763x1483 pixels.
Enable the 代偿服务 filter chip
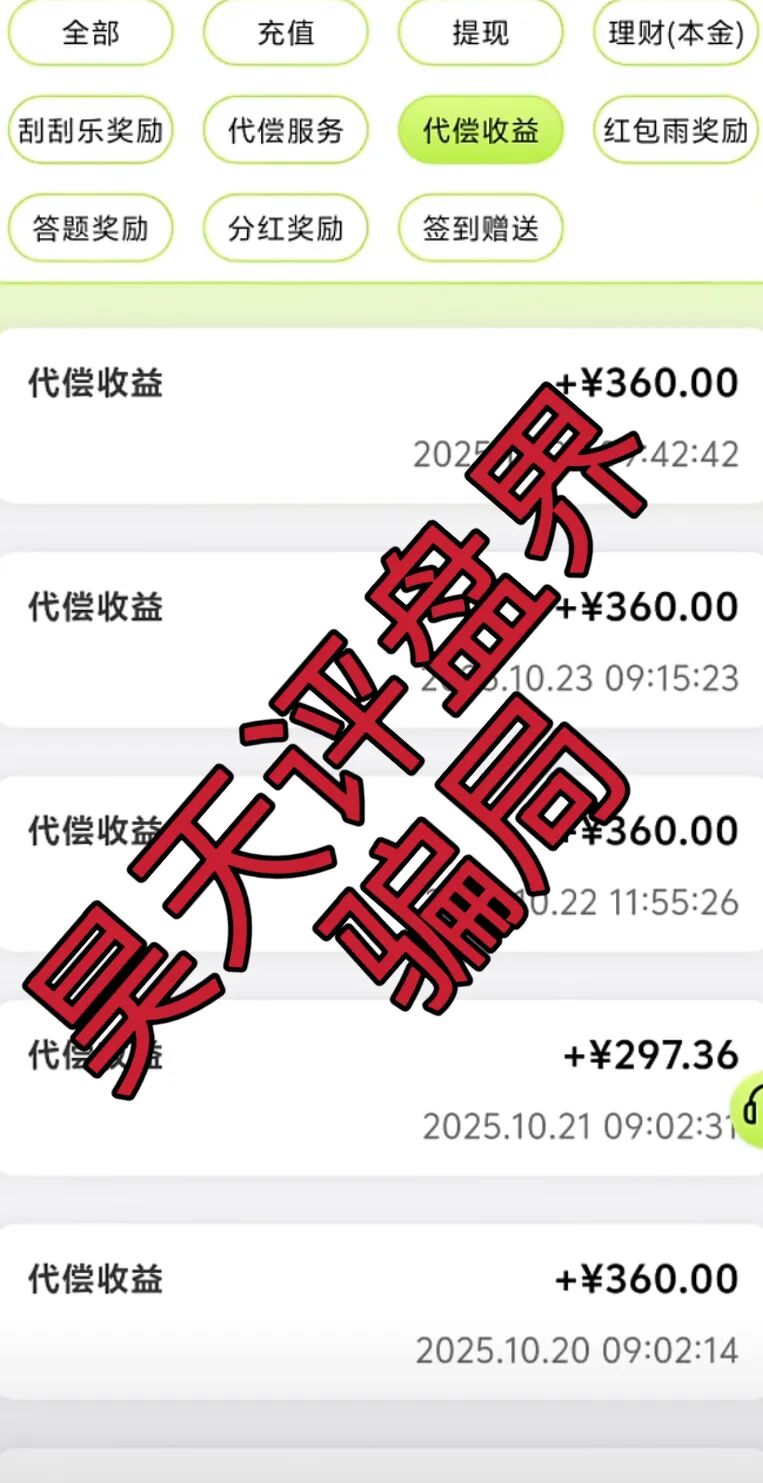(285, 130)
